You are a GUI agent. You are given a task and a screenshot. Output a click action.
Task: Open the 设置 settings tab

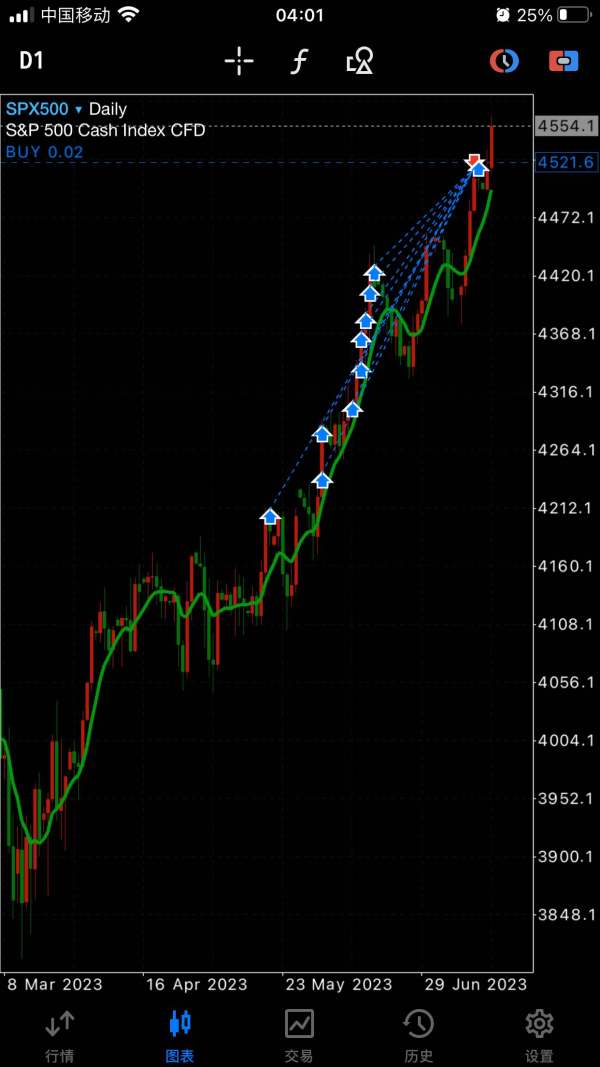click(x=539, y=1036)
